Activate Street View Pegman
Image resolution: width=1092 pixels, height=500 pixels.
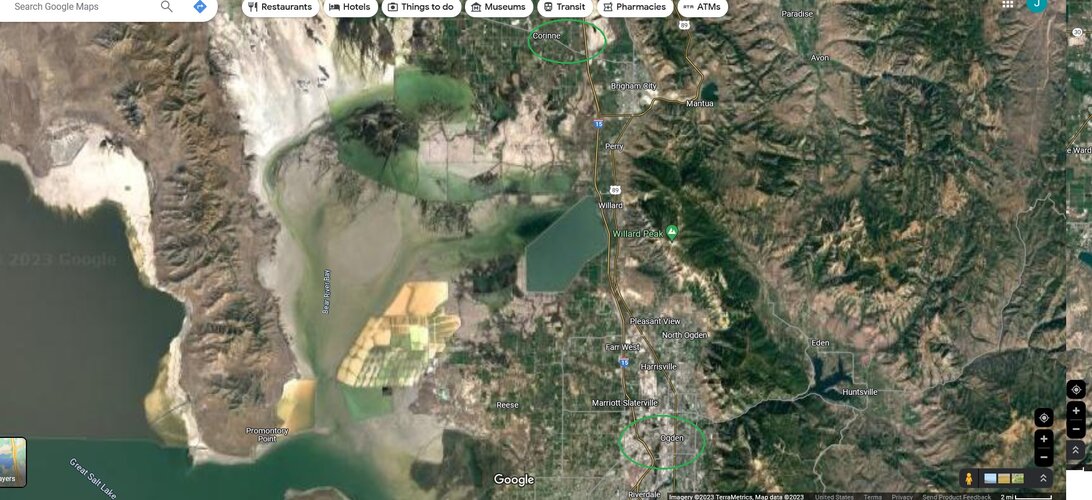pyautogui.click(x=969, y=479)
